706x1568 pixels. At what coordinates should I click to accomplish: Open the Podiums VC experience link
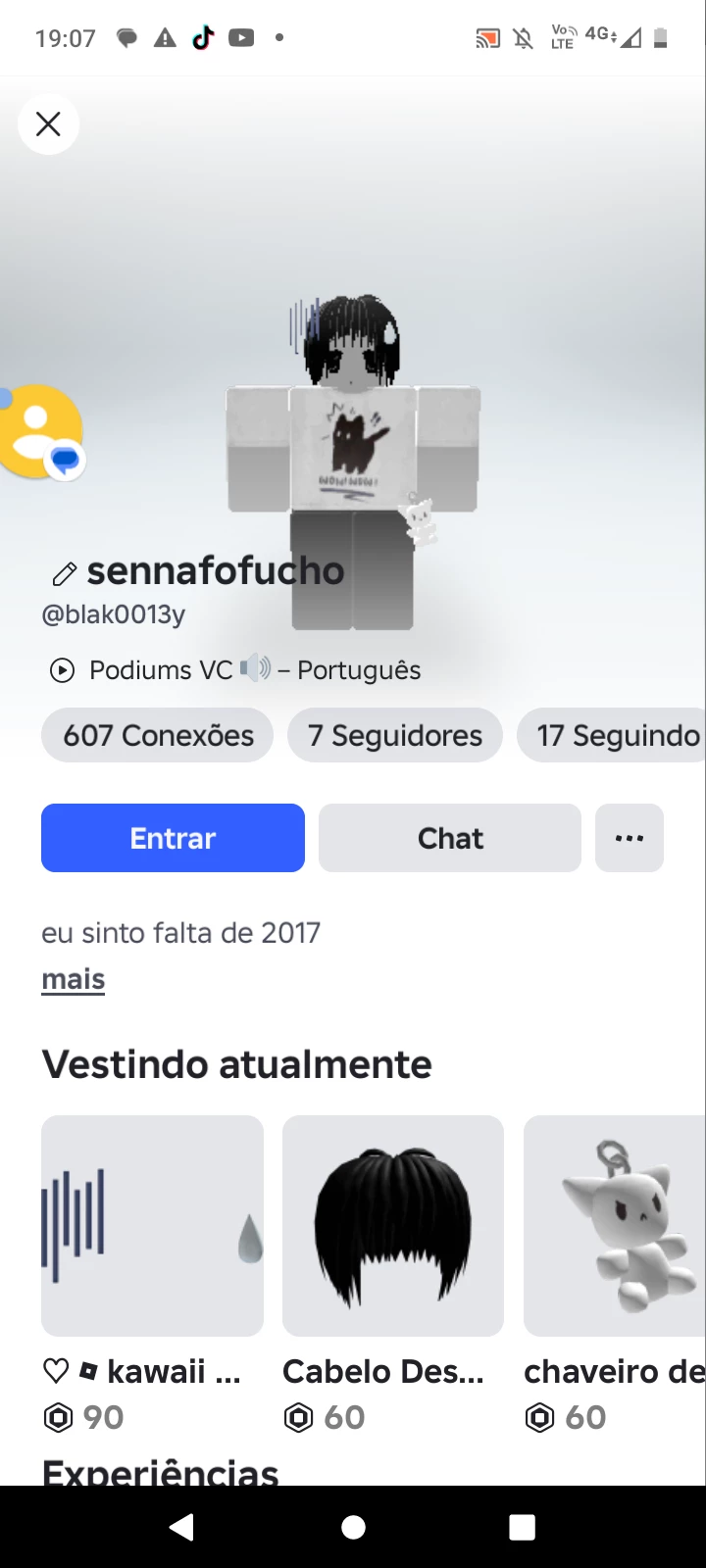(235, 670)
